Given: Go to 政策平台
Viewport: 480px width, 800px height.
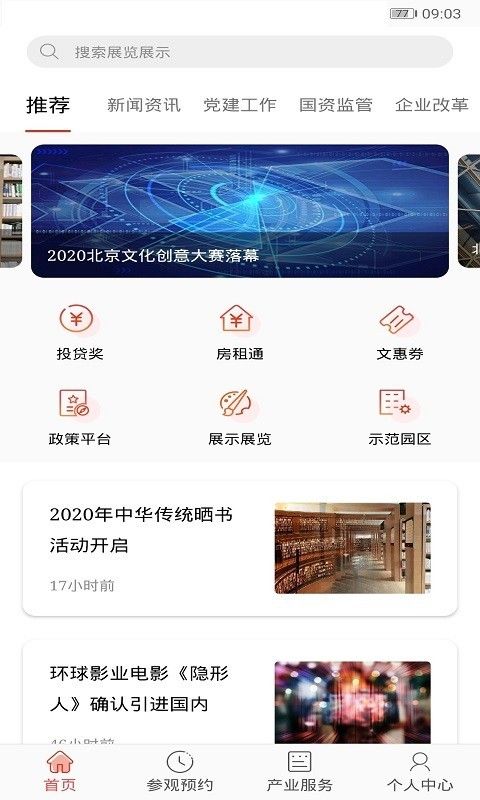Looking at the screenshot, I should 80,417.
